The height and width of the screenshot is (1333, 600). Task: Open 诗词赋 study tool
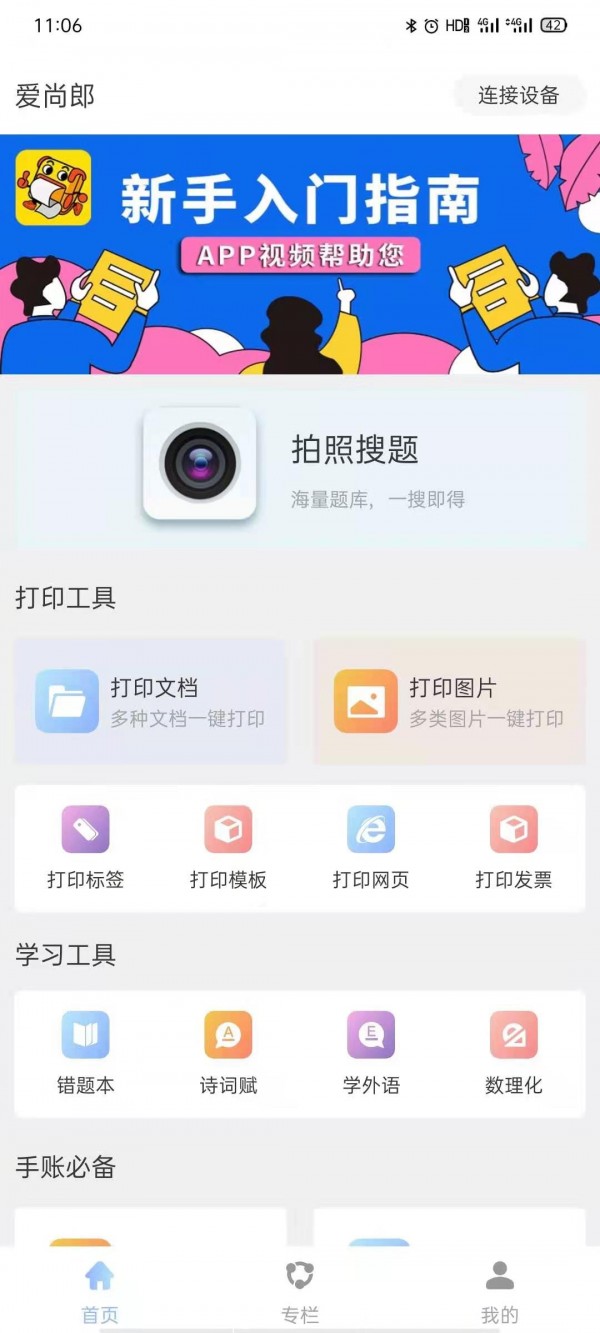228,1053
